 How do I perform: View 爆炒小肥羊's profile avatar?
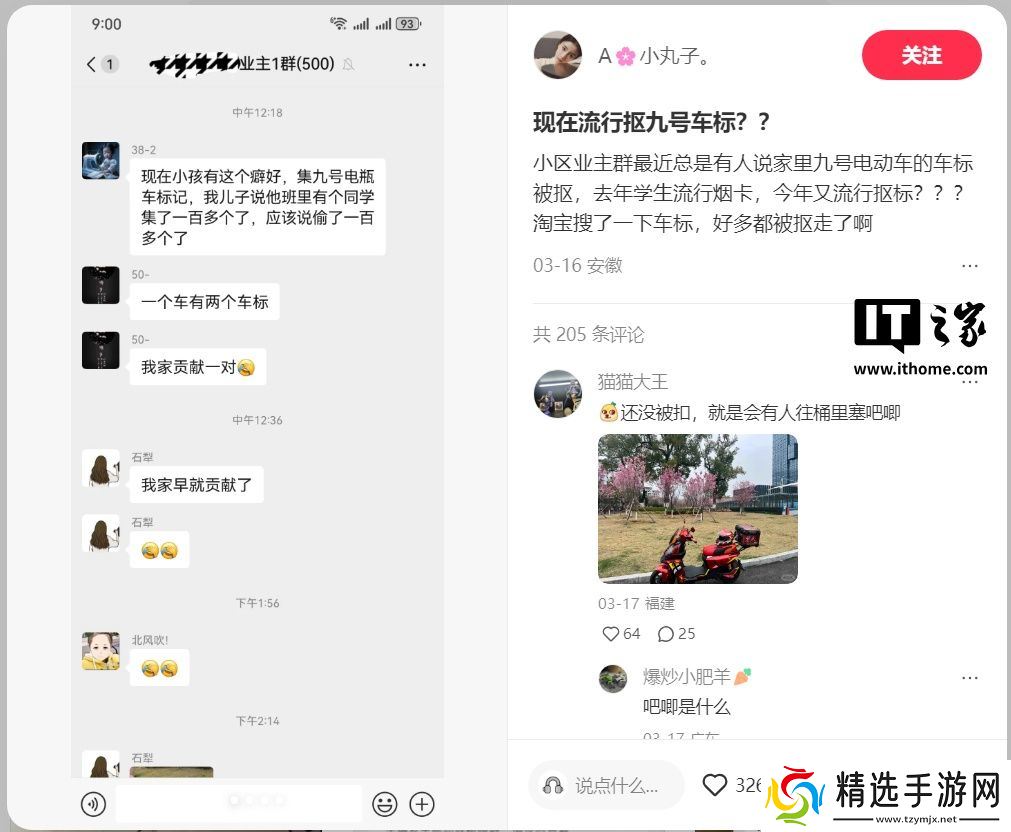tap(613, 678)
